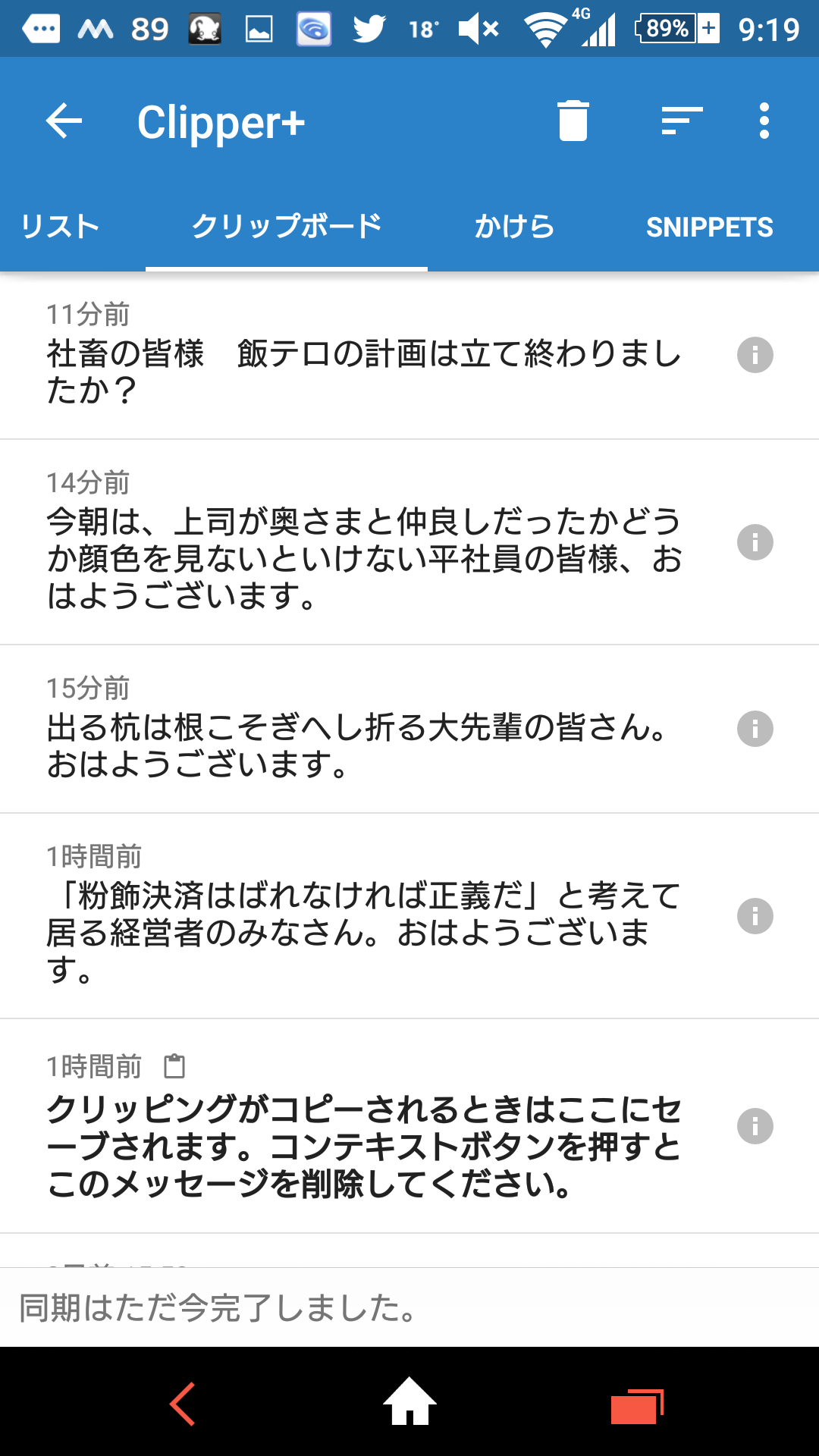The width and height of the screenshot is (819, 1456).
Task: Tap the system home button
Action: [x=409, y=1401]
